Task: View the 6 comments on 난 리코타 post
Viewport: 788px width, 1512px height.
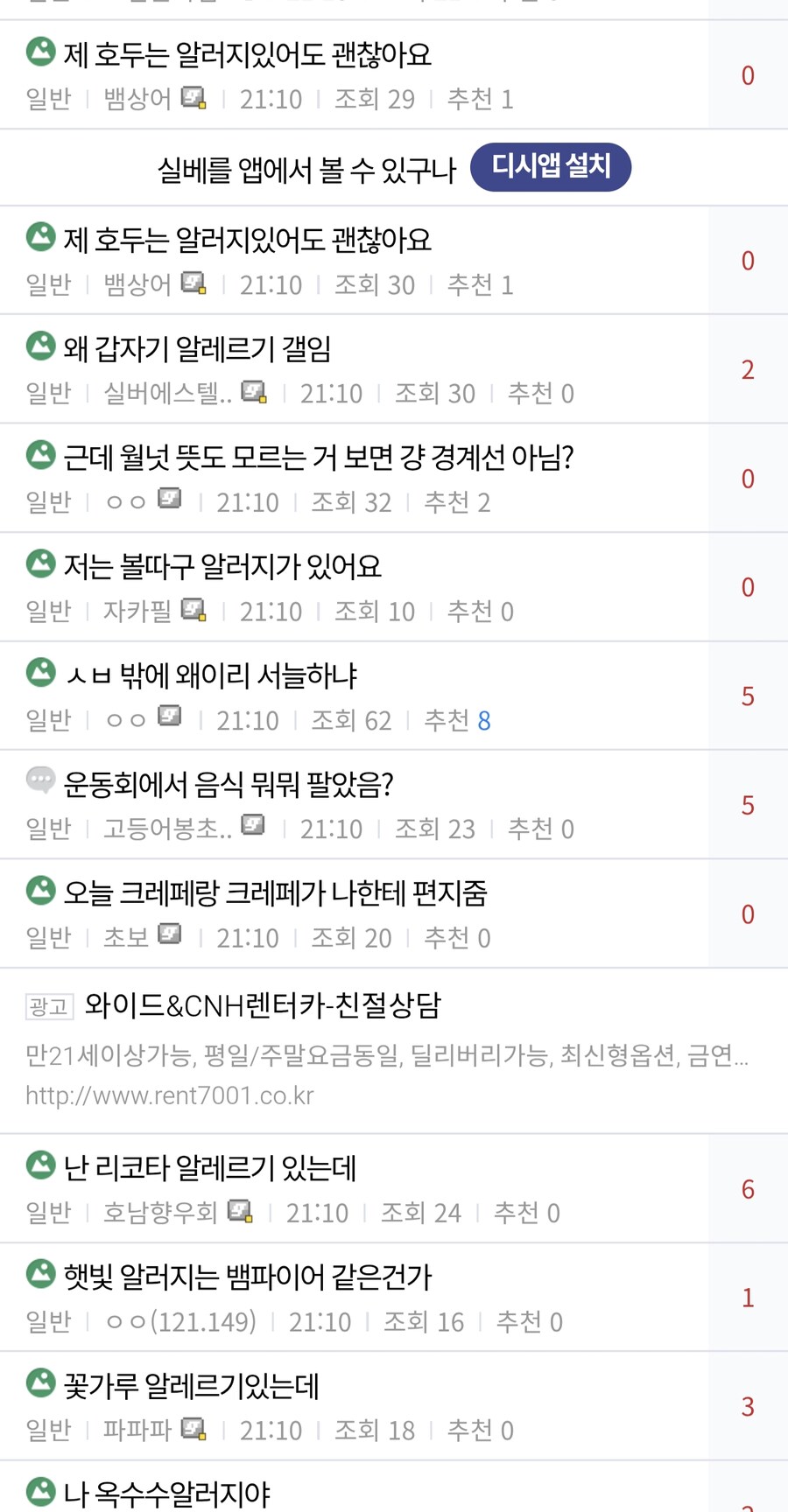Action: click(x=748, y=1189)
